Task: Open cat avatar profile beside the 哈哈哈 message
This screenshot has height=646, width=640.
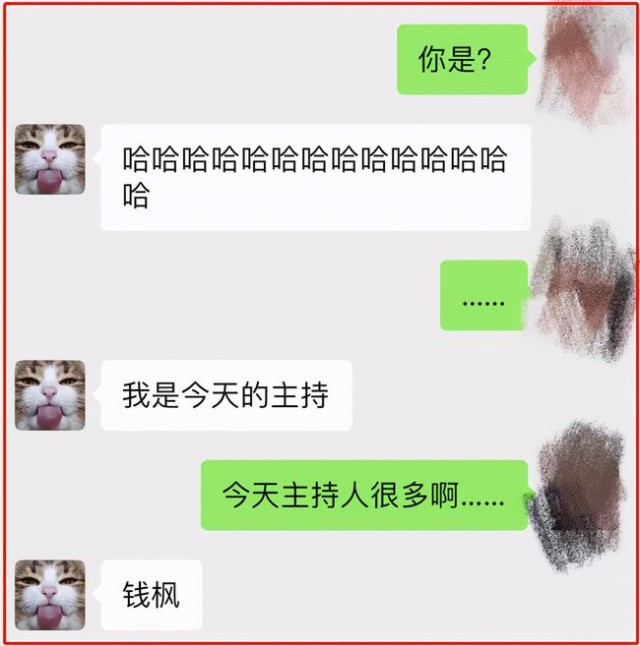Action: 50,159
